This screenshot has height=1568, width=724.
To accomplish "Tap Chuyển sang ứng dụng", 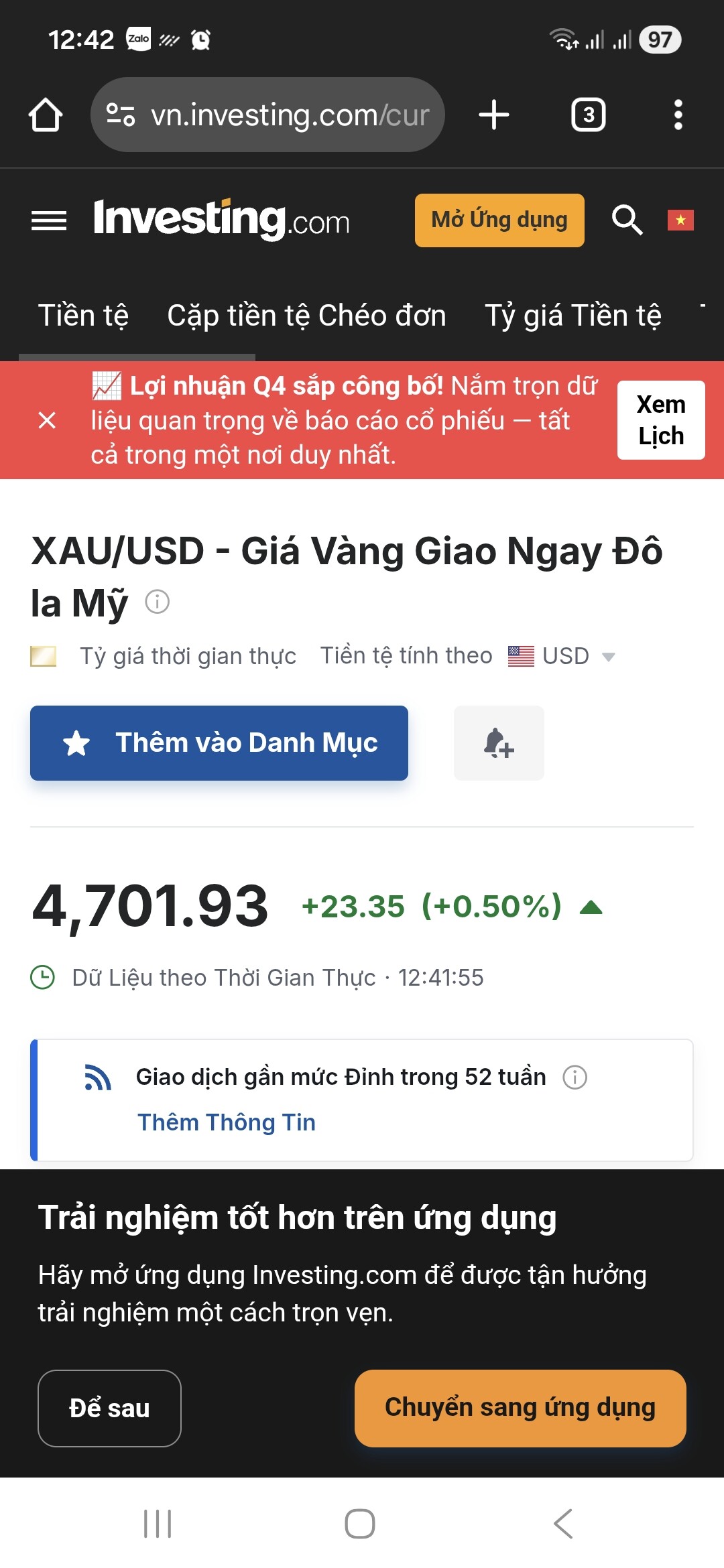I will click(x=520, y=1409).
